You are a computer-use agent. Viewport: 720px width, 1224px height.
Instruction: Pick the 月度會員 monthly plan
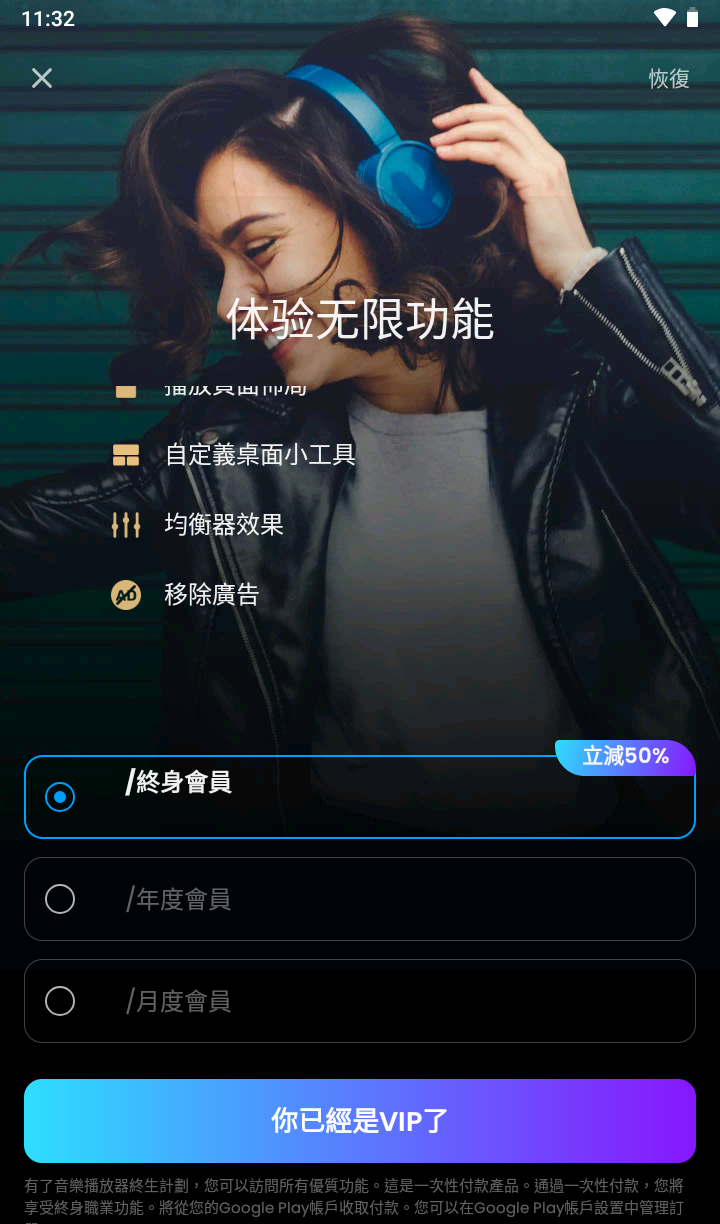pos(359,1001)
